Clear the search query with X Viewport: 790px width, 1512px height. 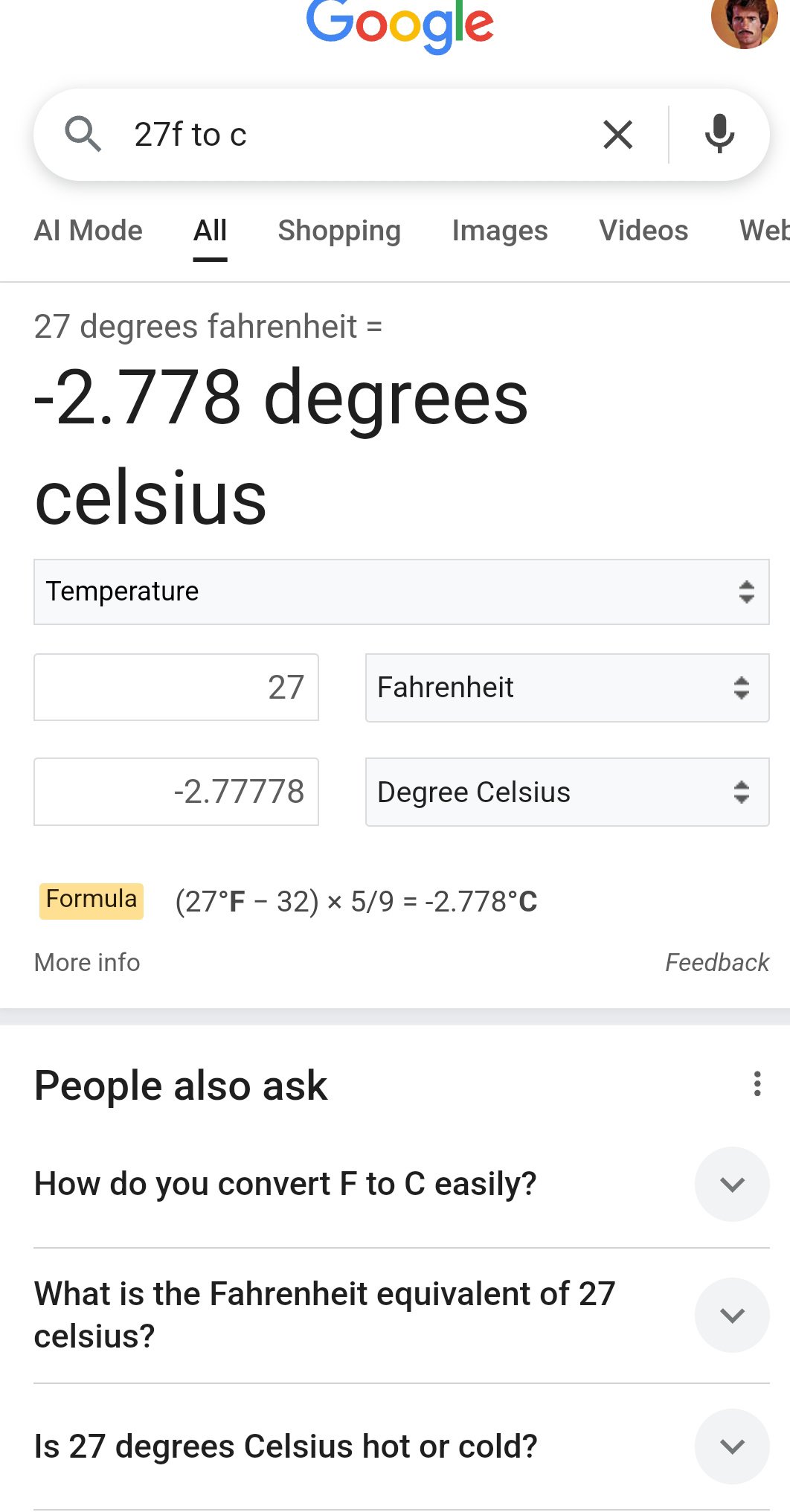(x=617, y=135)
